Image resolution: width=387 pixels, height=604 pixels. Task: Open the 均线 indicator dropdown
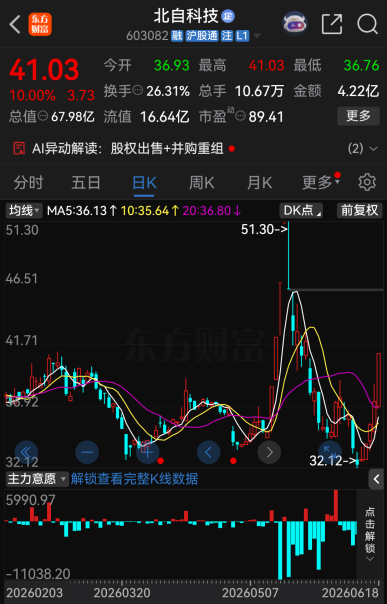(24, 210)
